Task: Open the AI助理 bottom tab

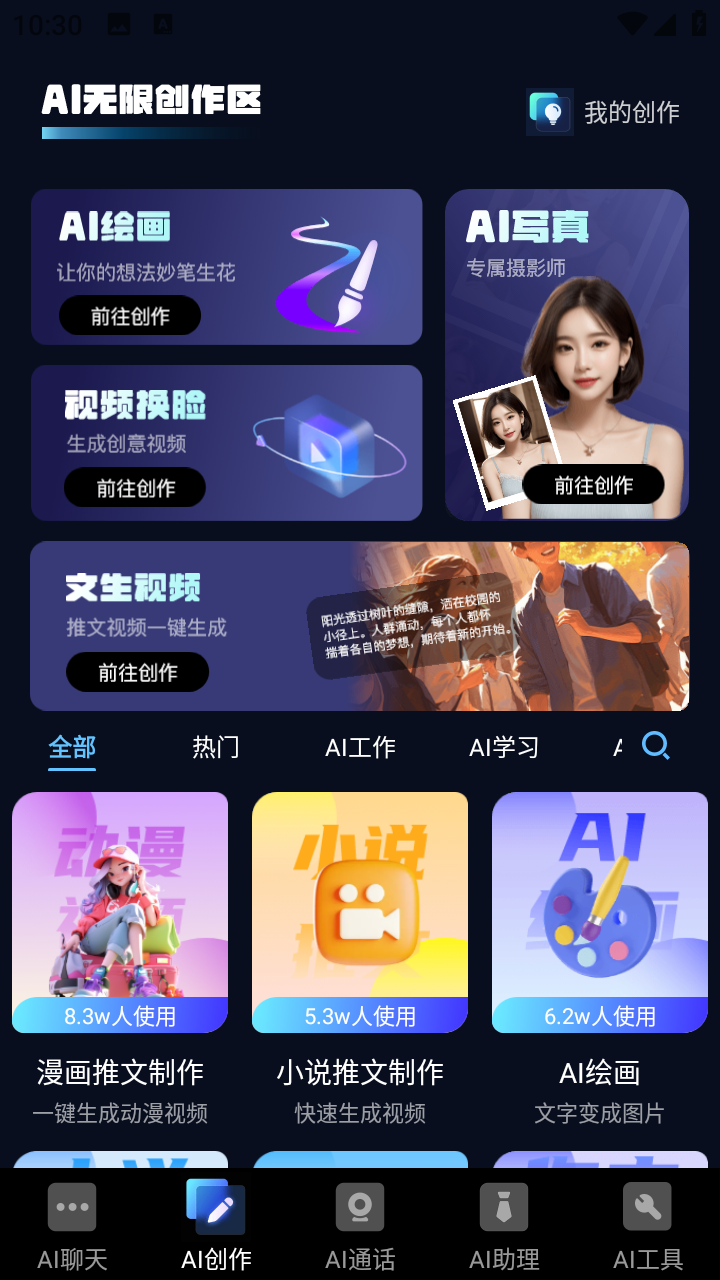Action: (504, 1224)
